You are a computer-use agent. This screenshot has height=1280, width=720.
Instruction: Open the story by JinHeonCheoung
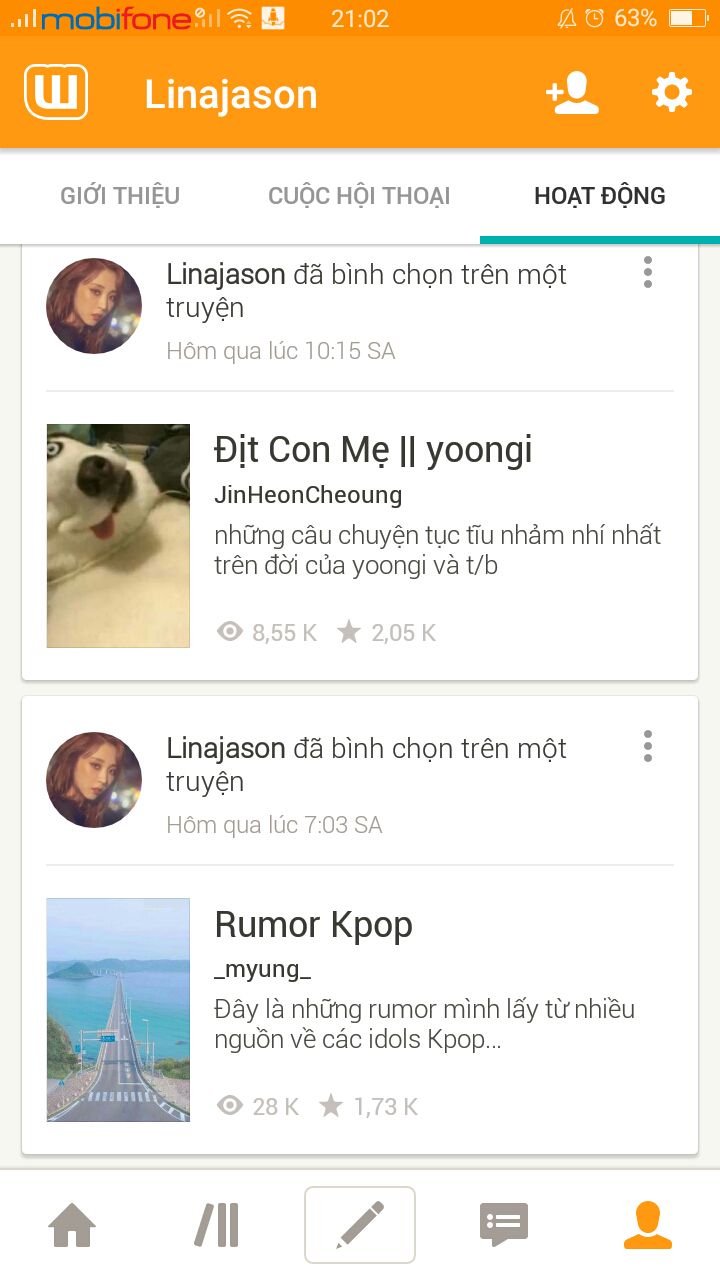pos(372,451)
